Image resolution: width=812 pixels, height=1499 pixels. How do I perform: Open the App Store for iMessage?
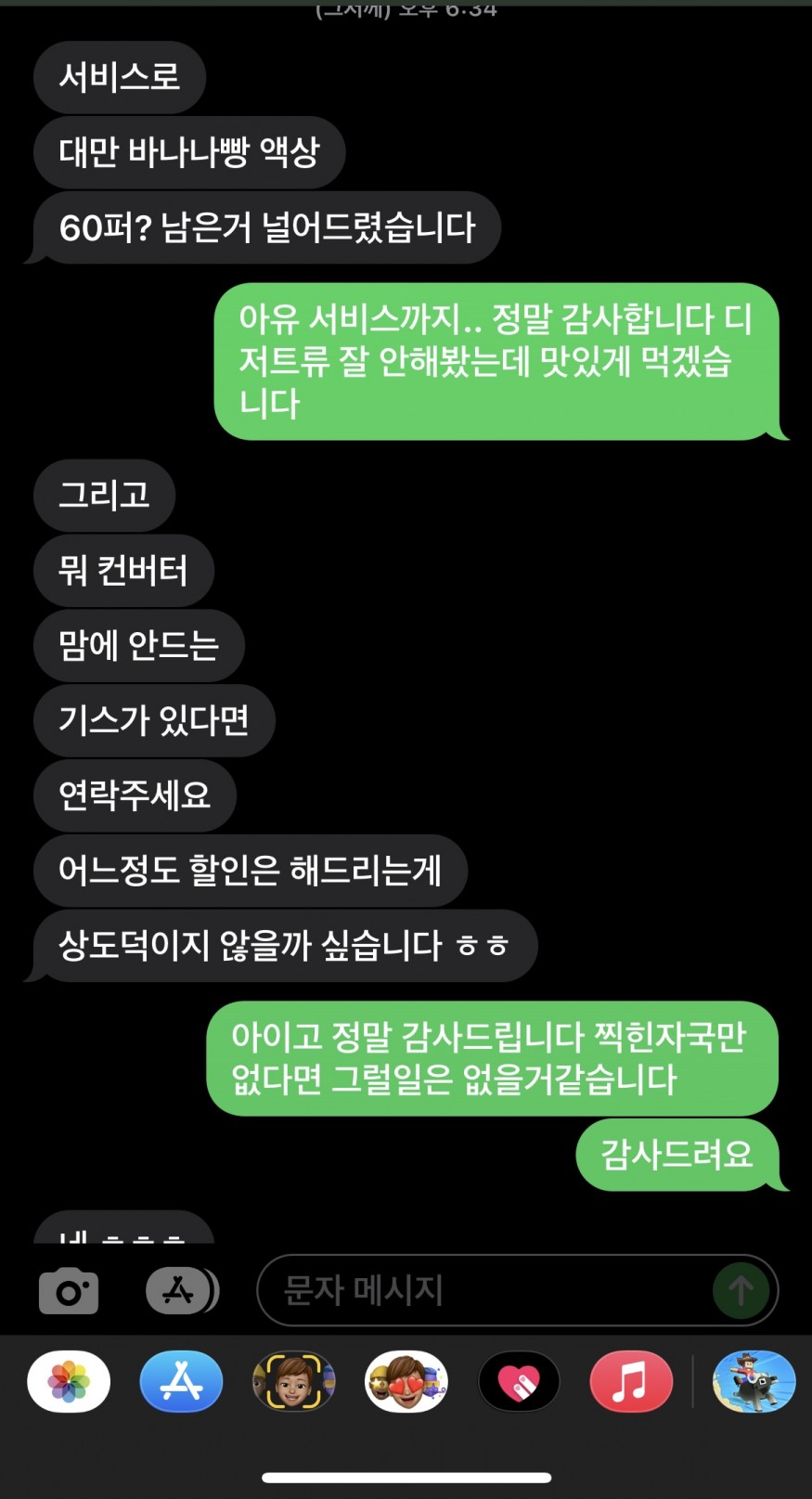pos(181,1382)
